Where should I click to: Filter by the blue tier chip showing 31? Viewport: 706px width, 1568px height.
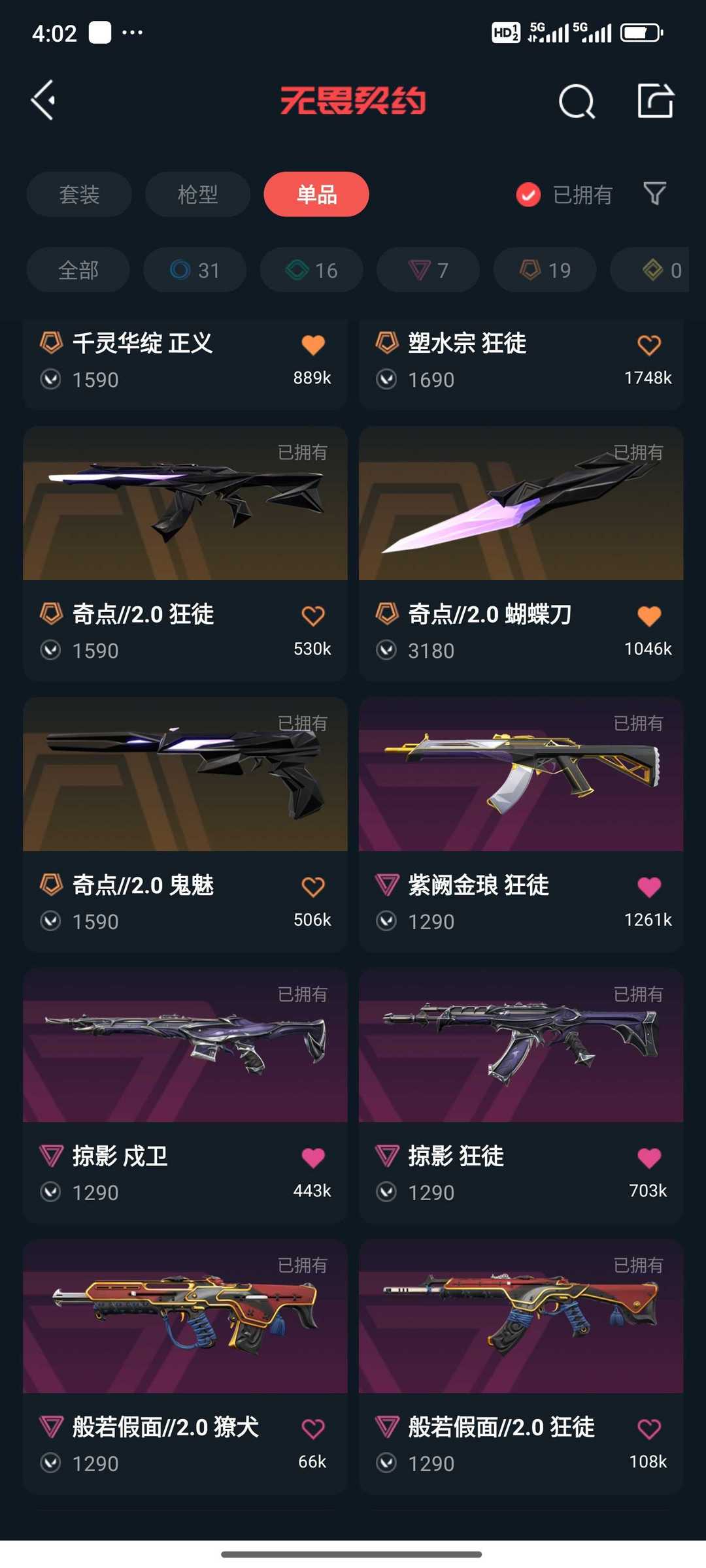(195, 270)
